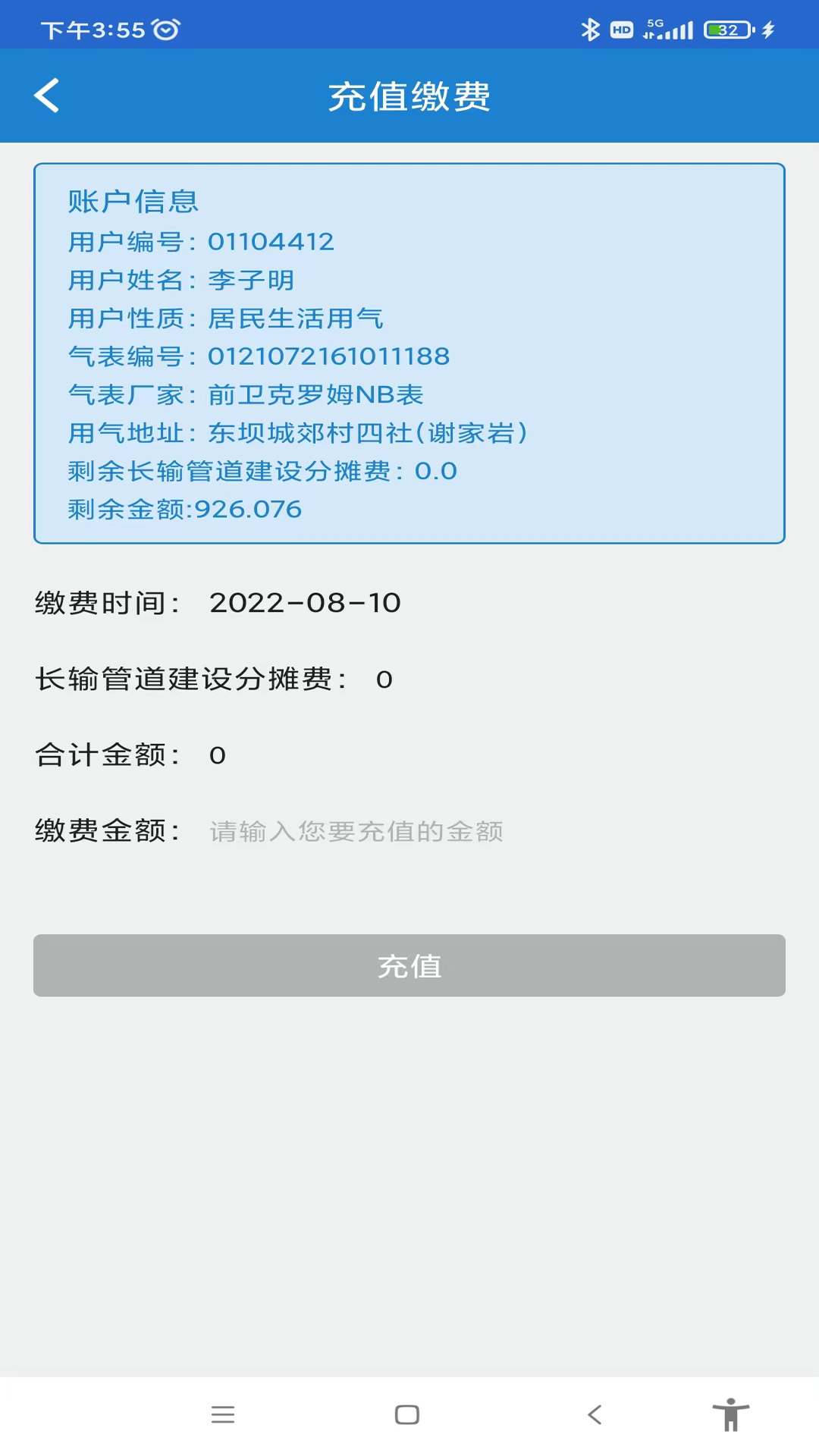Tap the 合计金额 total amount value 0
The image size is (819, 1456).
pos(218,755)
